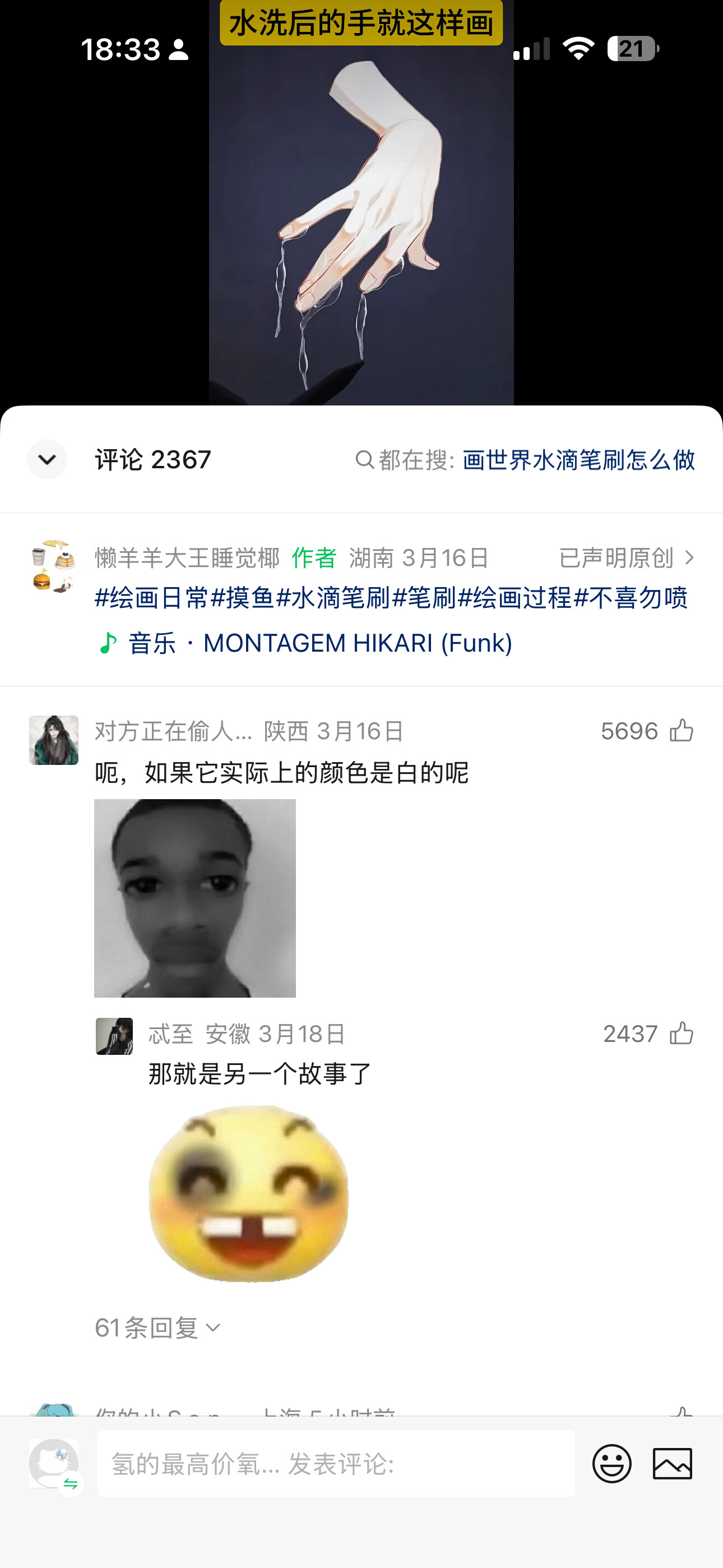
Task: View the emoji sticker in 忒至's reply
Action: pyautogui.click(x=249, y=1193)
